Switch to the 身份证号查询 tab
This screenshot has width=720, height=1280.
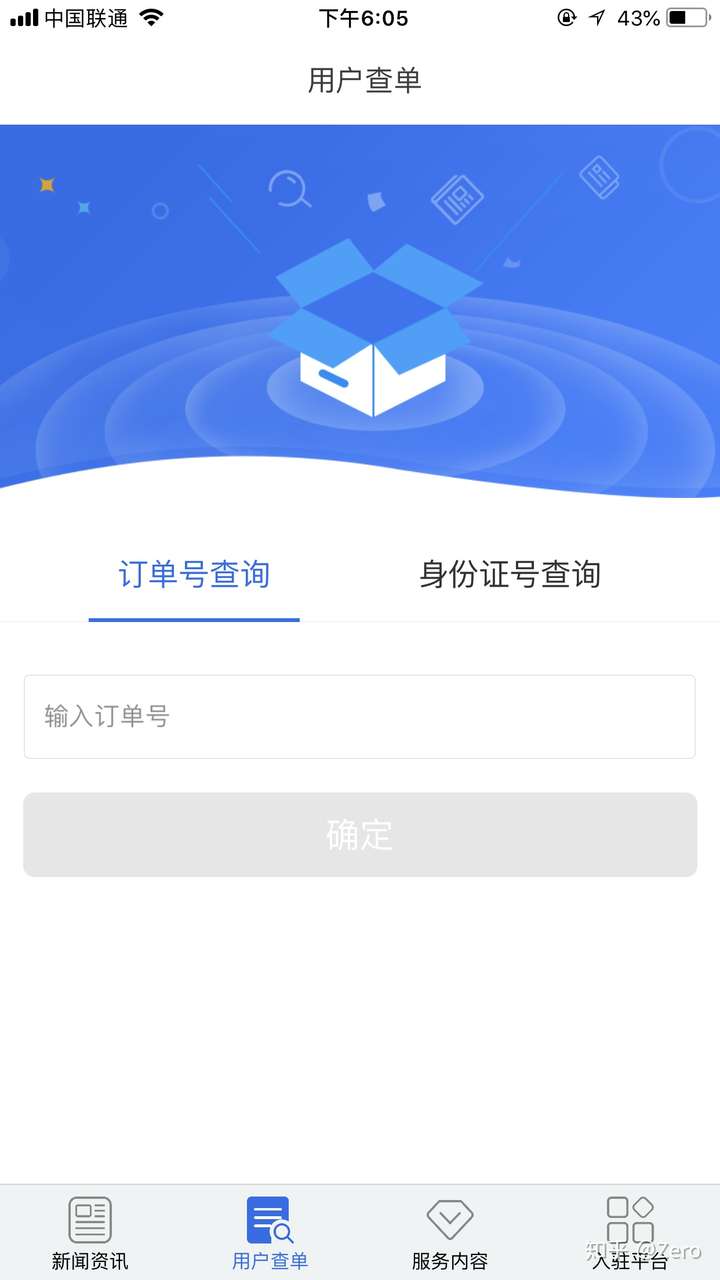point(509,575)
